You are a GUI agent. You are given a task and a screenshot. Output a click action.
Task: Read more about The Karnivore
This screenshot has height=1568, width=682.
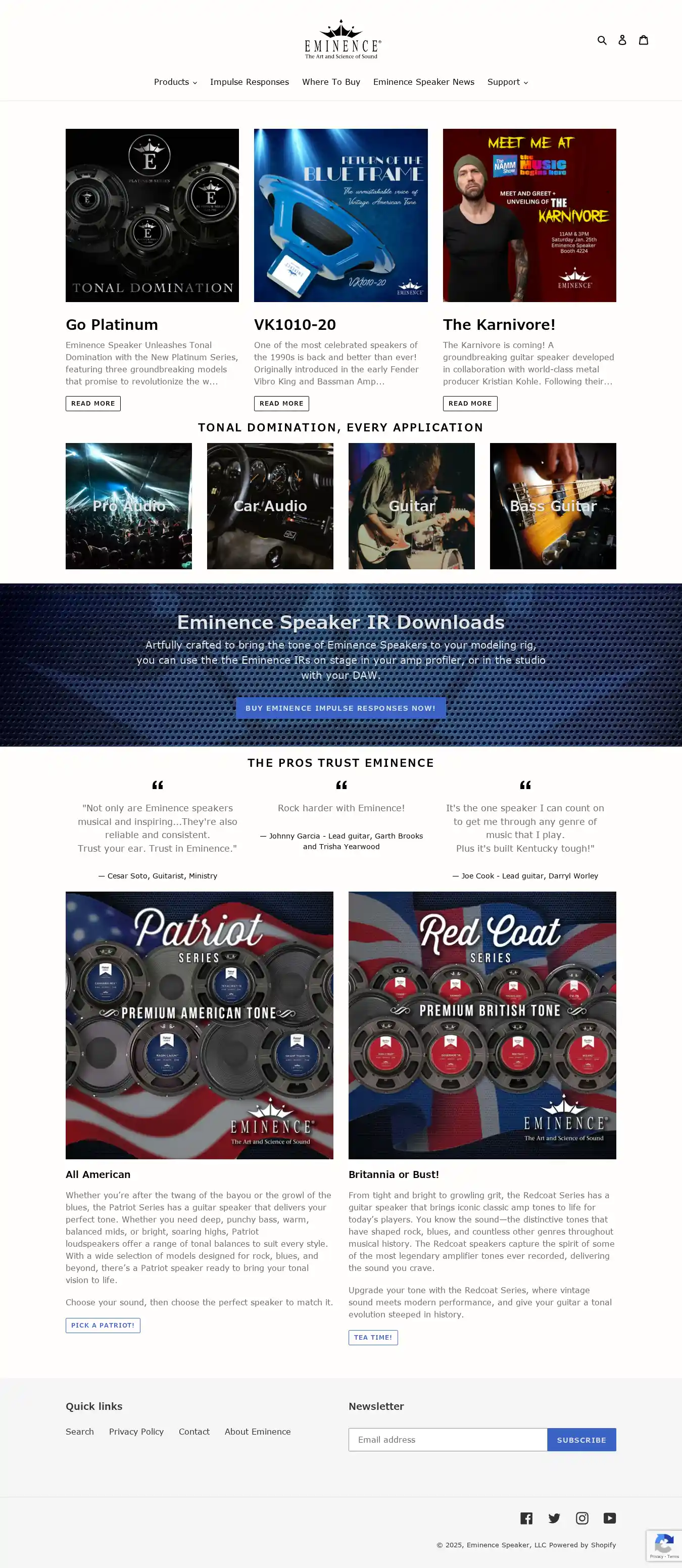click(469, 404)
